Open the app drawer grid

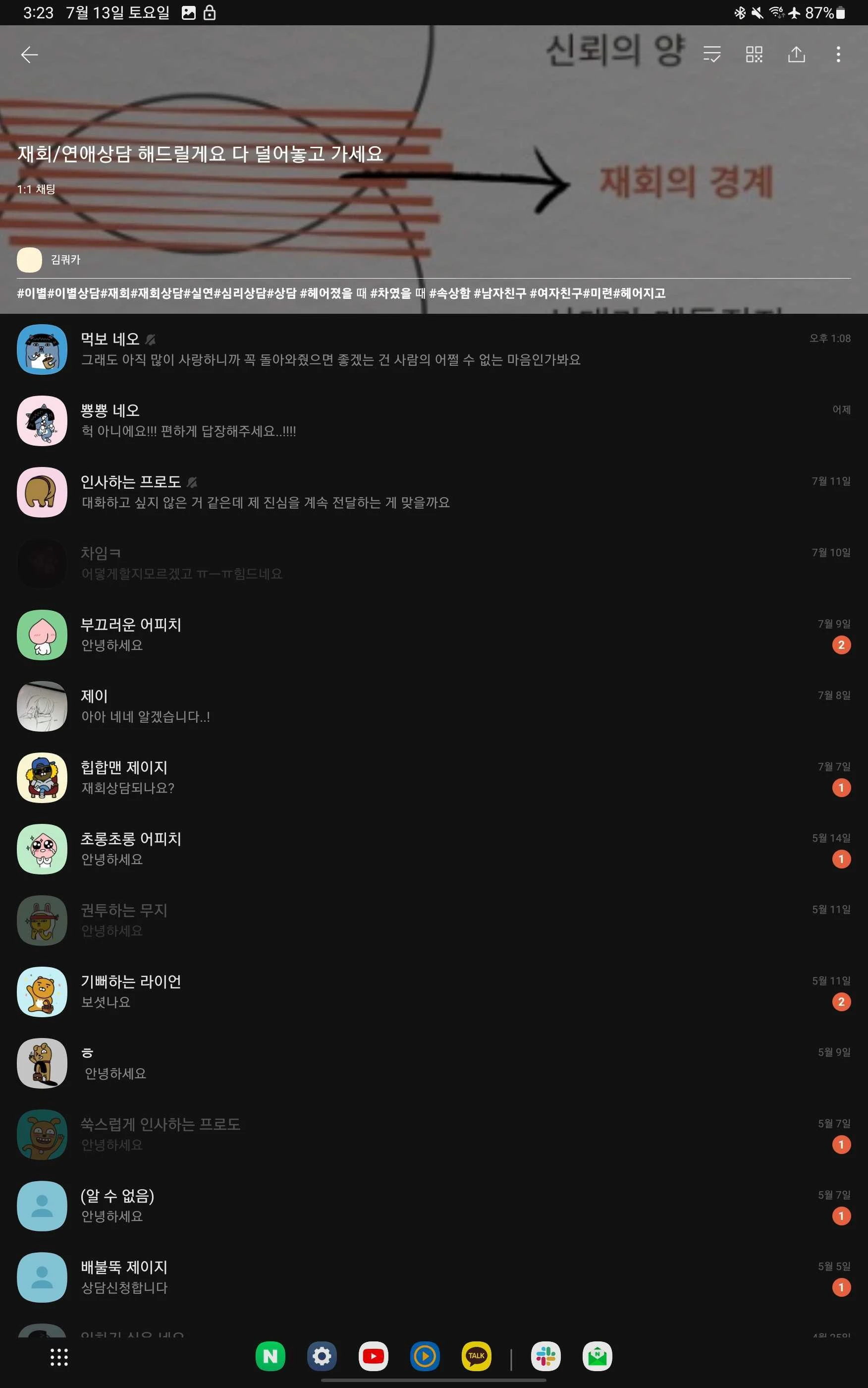pyautogui.click(x=59, y=1357)
